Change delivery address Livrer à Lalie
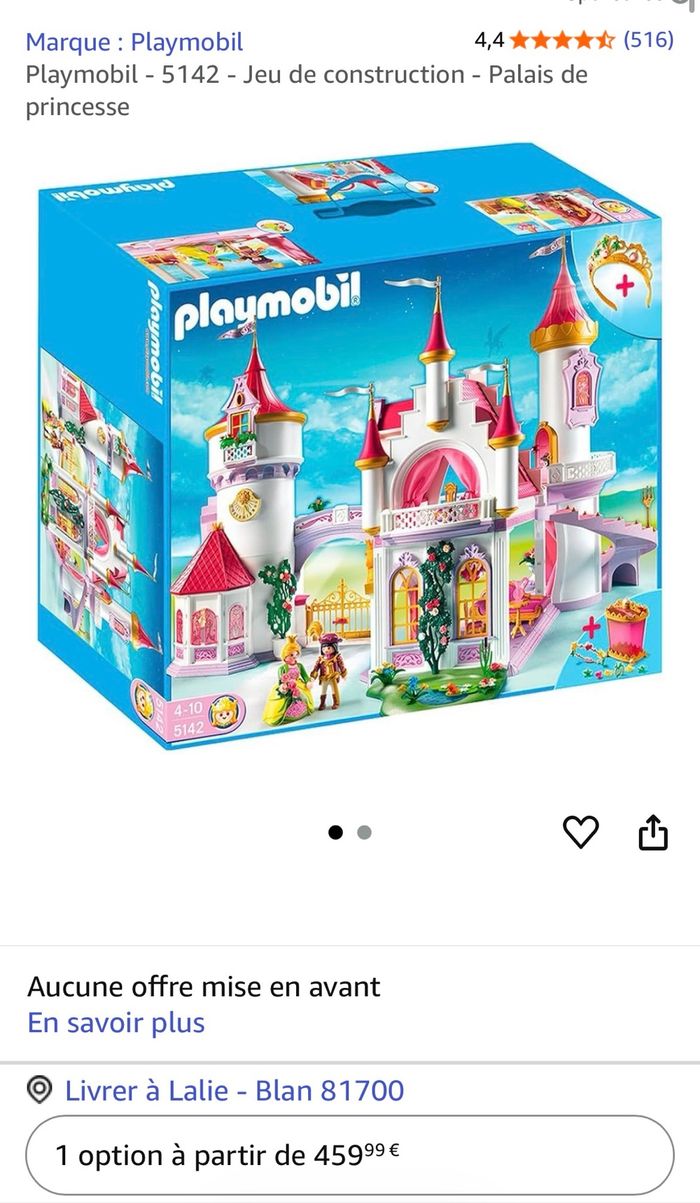 point(233,1090)
